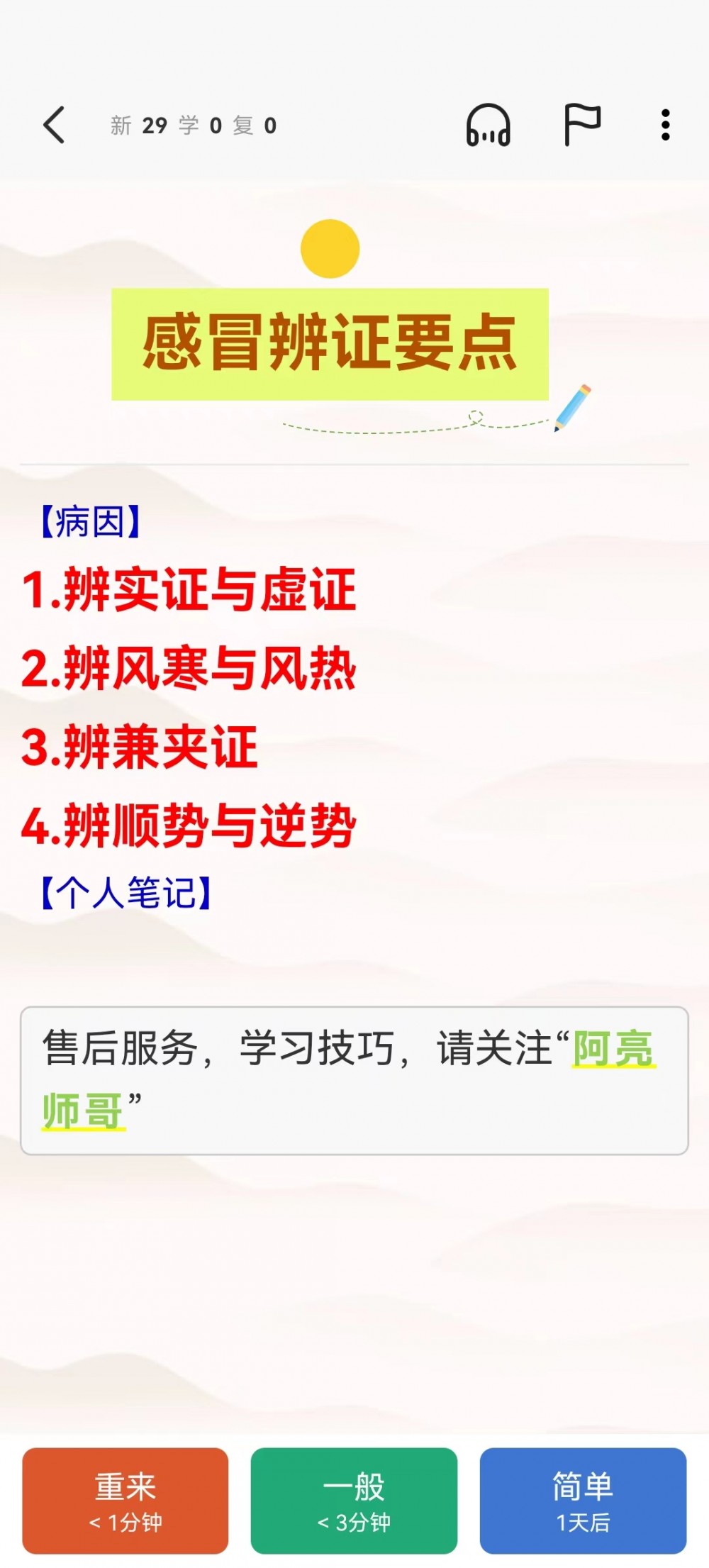Rate the card as 简单 (1天后)
This screenshot has height=1568, width=709.
pos(583,1501)
